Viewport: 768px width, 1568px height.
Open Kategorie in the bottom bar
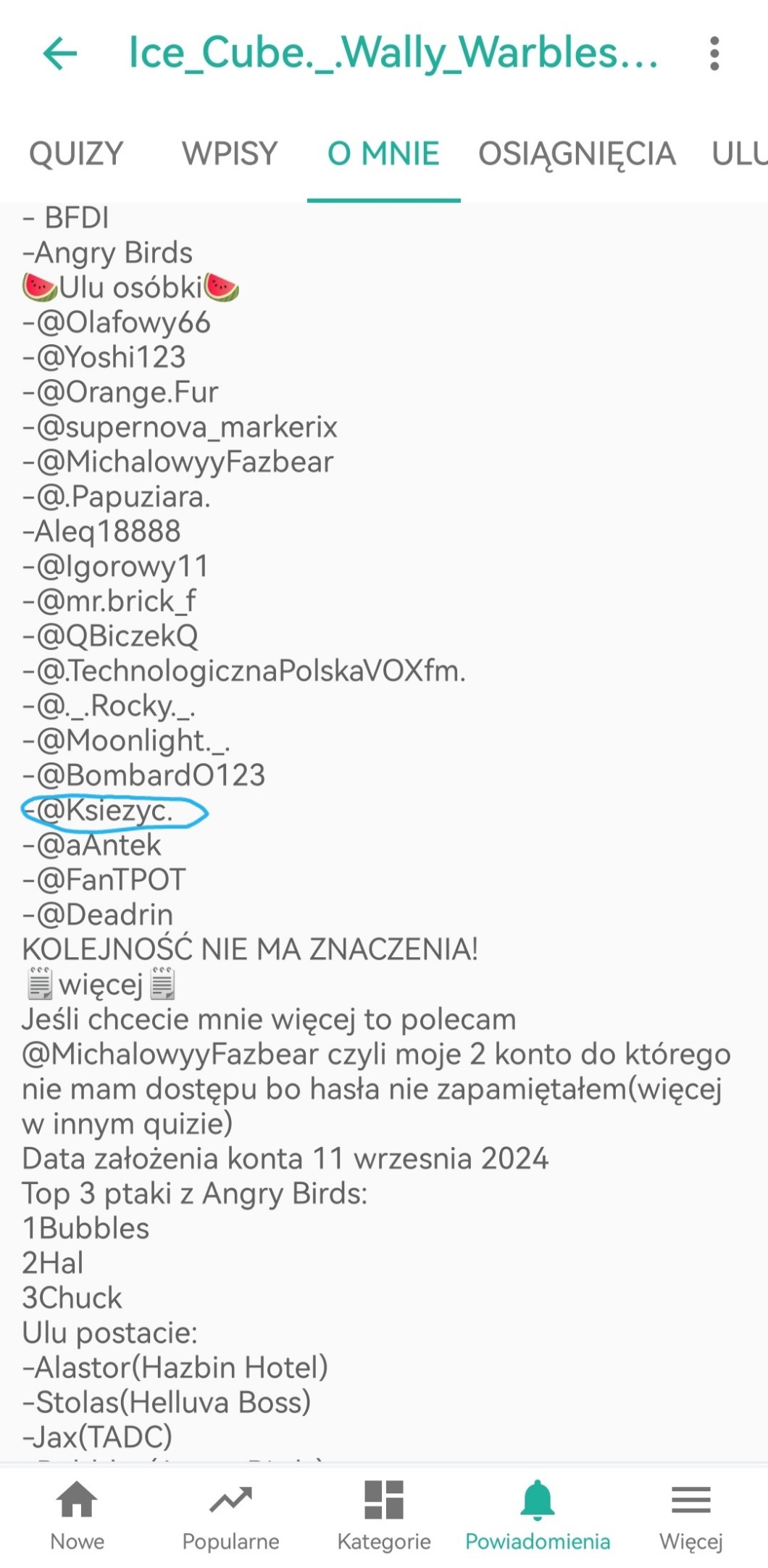[384, 1515]
